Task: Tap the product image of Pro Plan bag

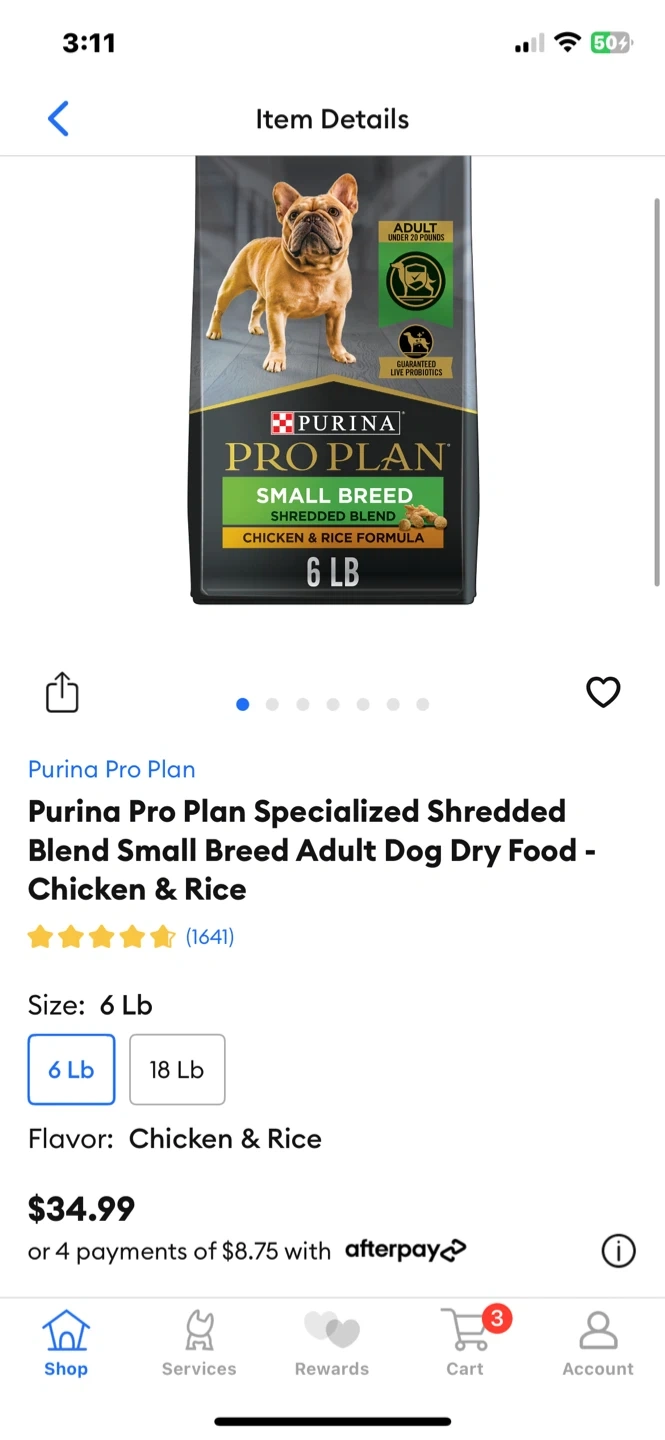Action: (333, 380)
